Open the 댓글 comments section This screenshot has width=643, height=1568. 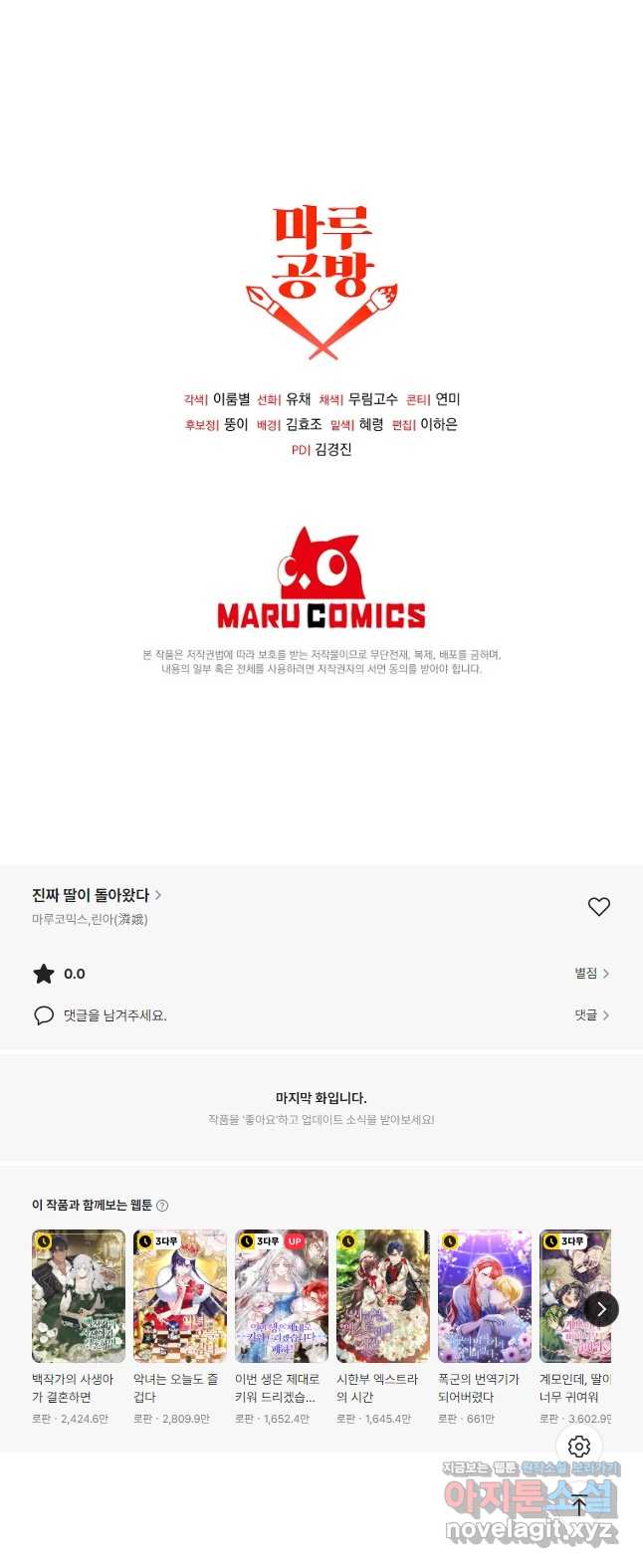(x=591, y=1015)
